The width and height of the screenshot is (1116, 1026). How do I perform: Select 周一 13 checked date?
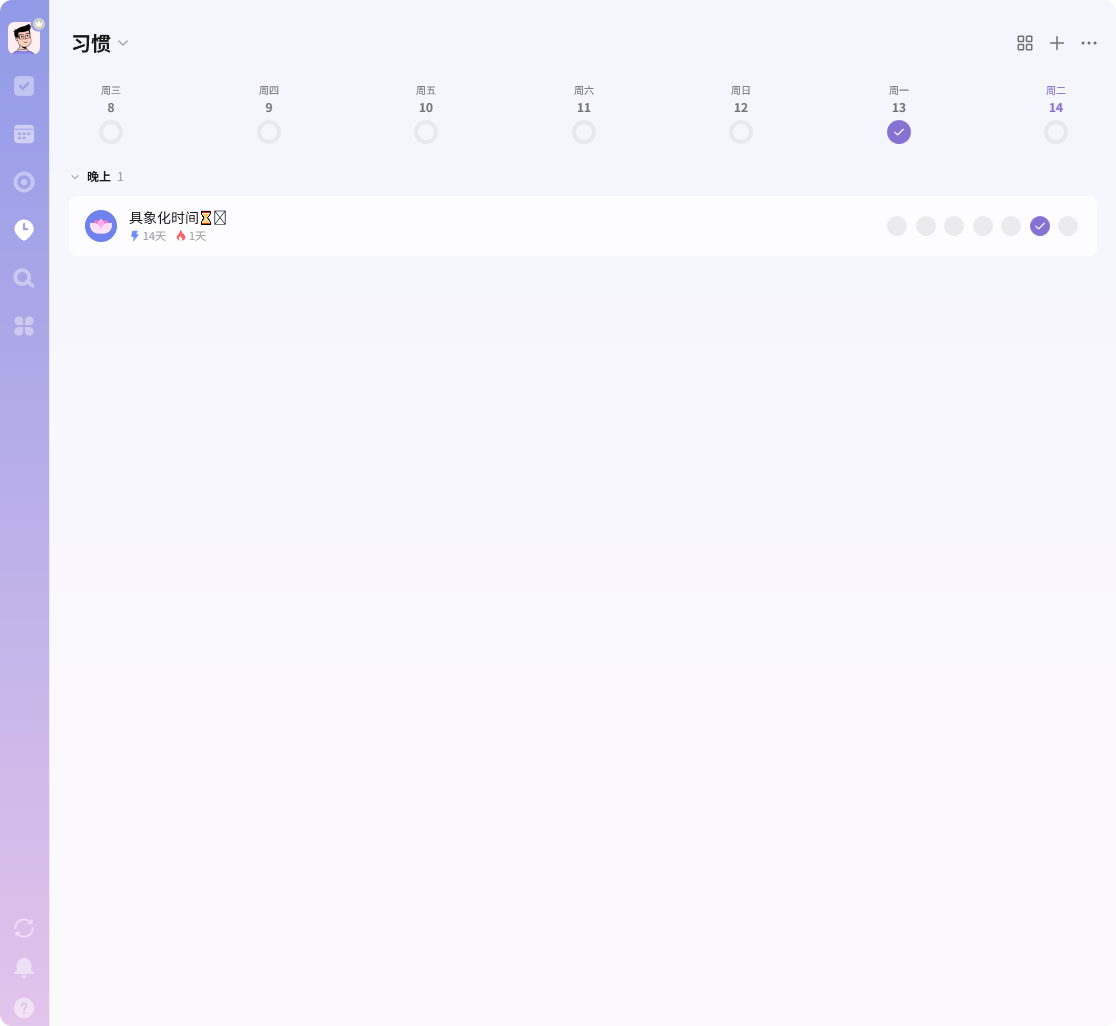pyautogui.click(x=899, y=131)
